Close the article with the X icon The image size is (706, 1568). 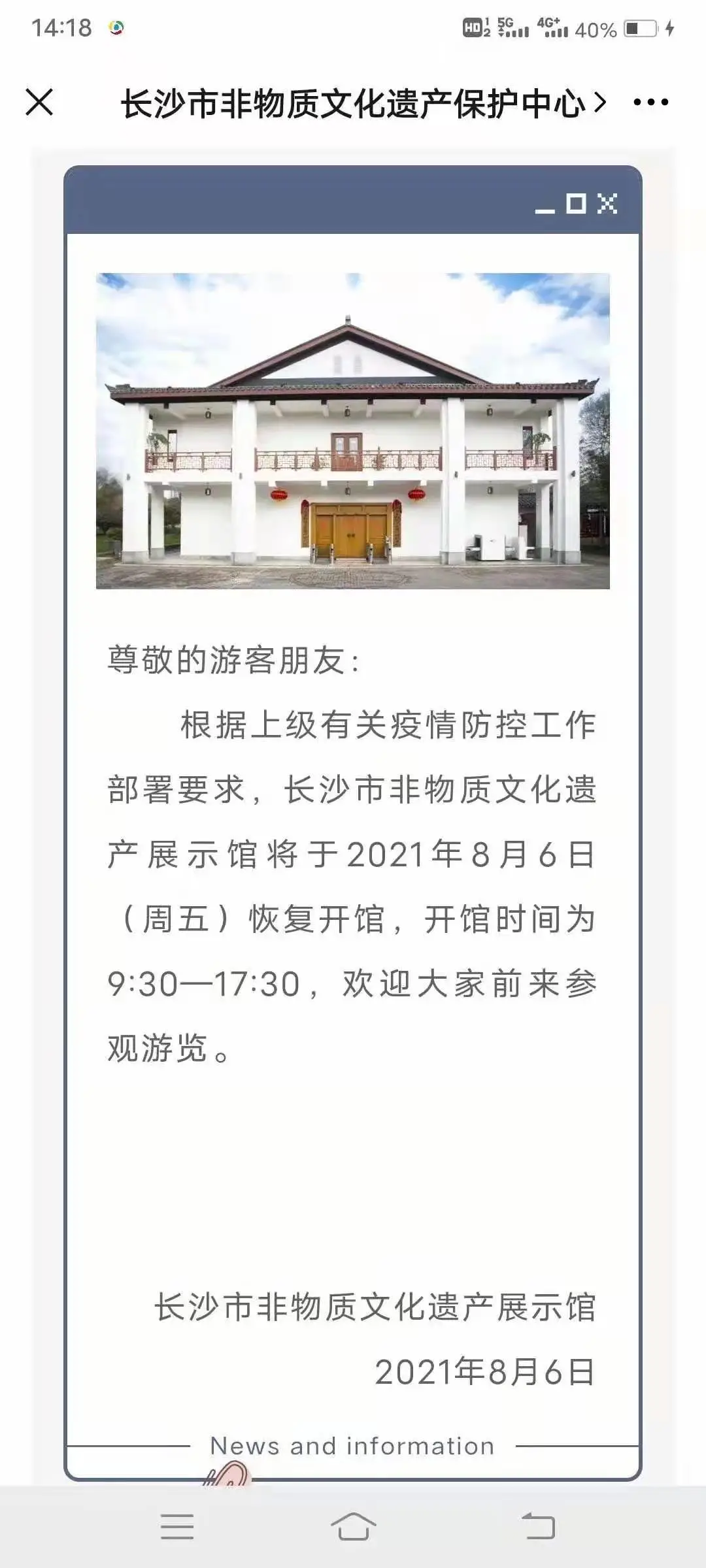39,103
